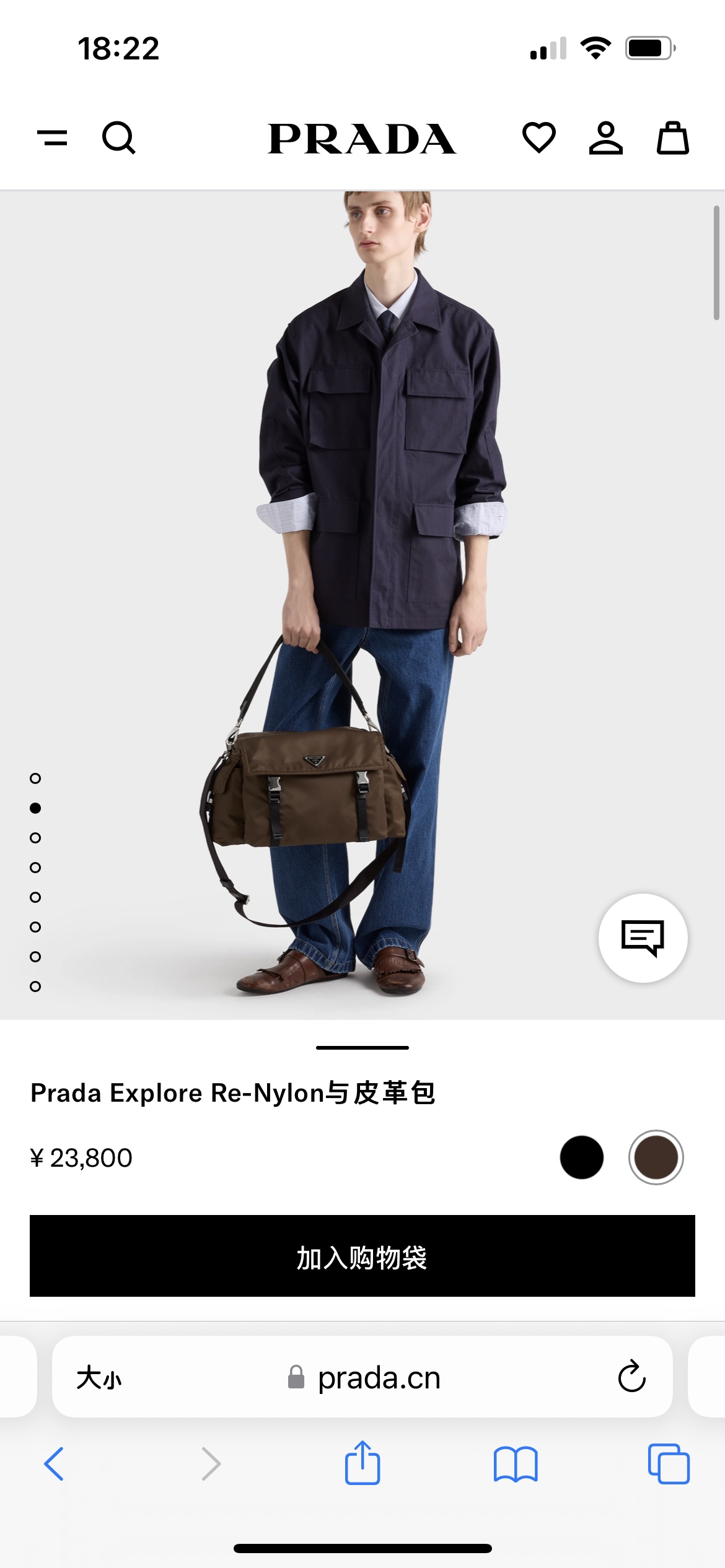This screenshot has height=1568, width=725.
Task: Share this page
Action: tap(362, 1463)
